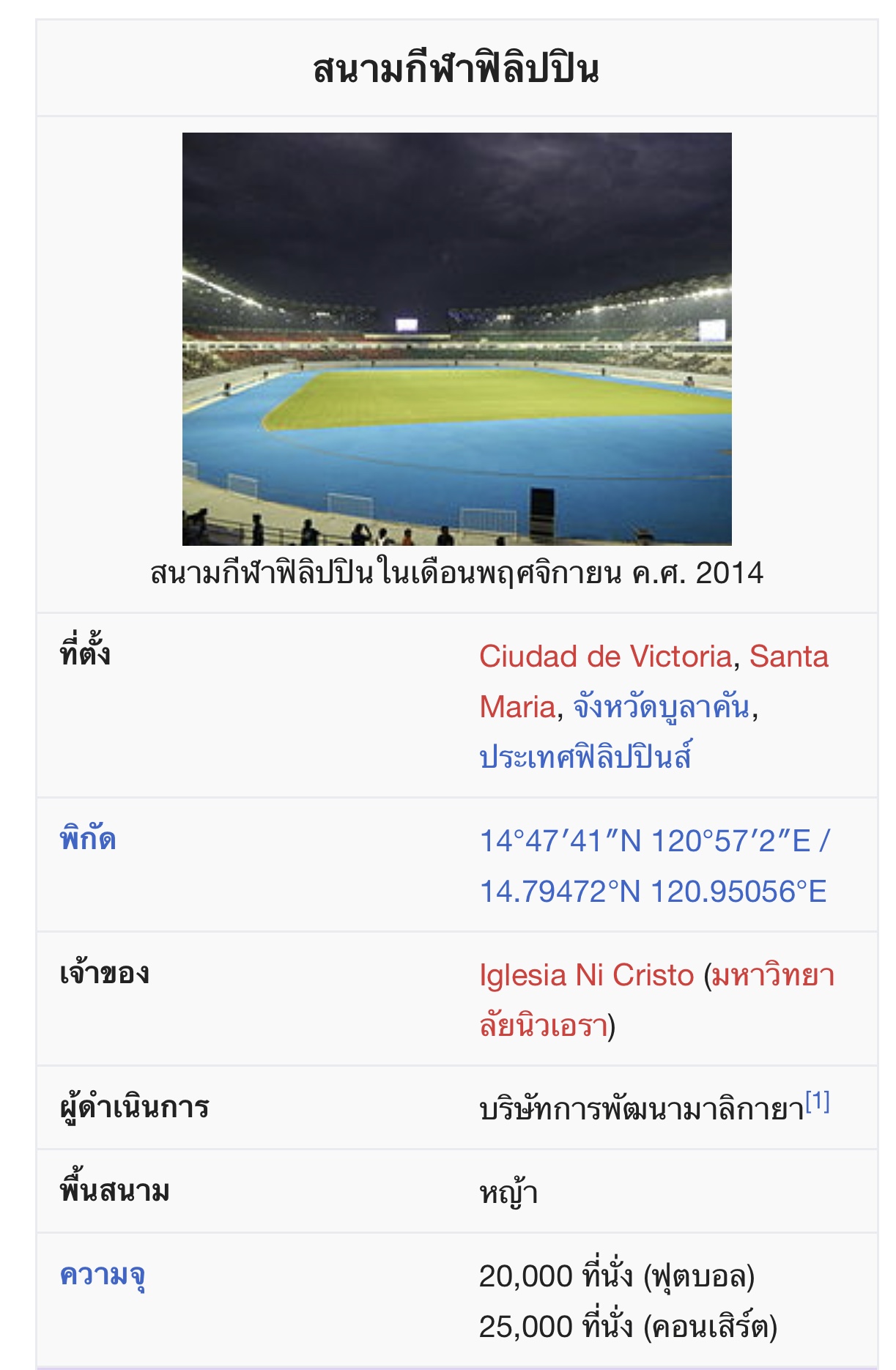Open the จังหวัดบูลาคัน link
Viewport: 896px width, 1370px height.
tap(661, 707)
